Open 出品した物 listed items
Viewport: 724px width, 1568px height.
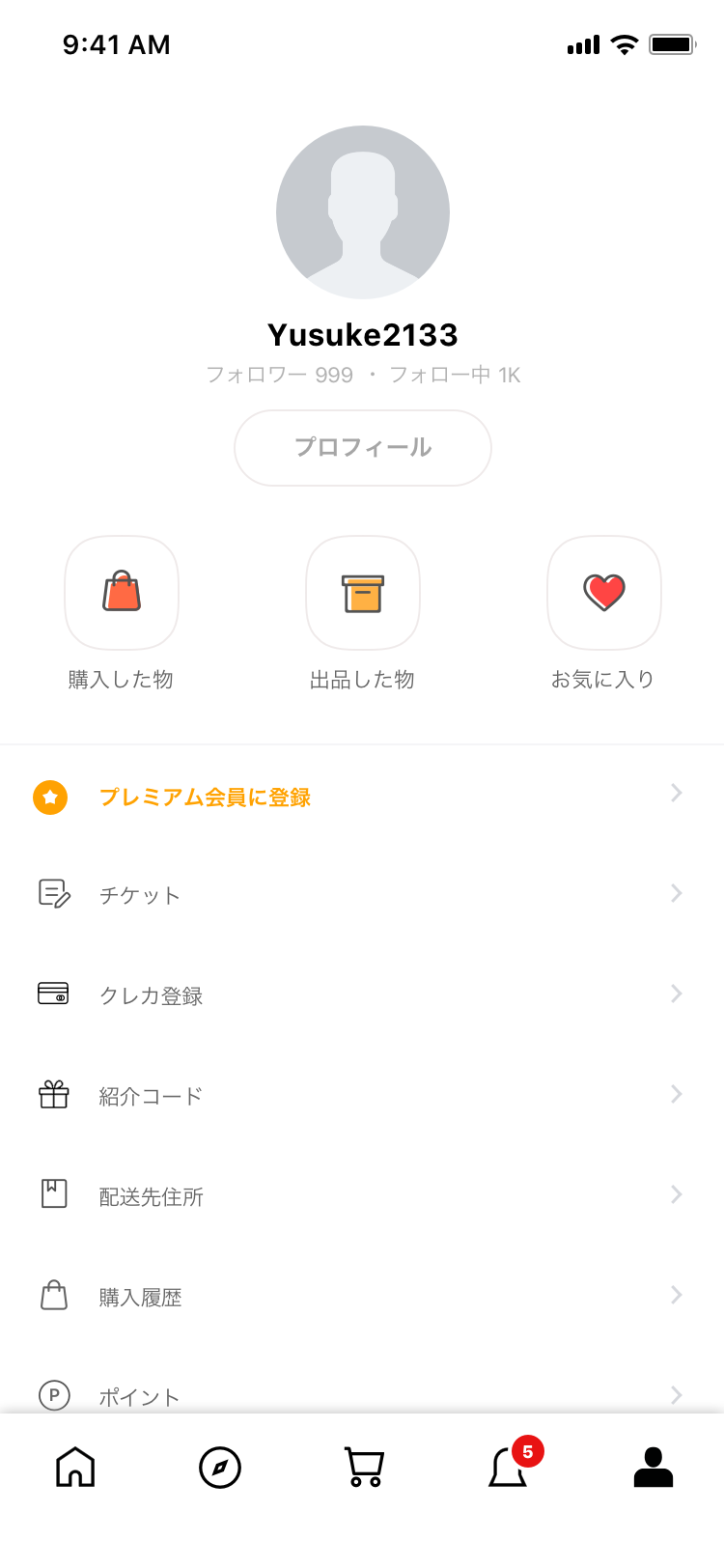point(363,593)
